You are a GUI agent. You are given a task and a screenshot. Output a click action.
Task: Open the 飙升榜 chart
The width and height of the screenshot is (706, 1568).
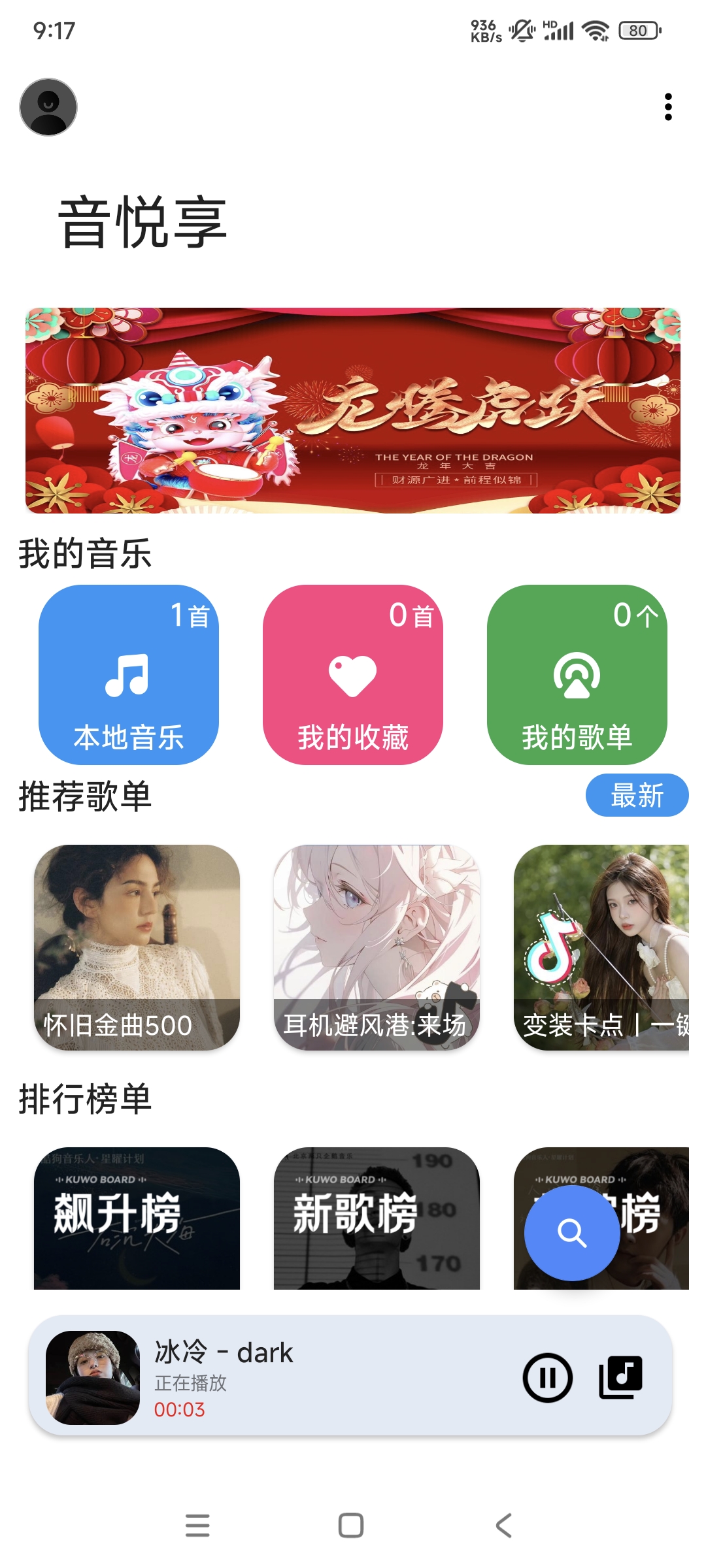point(137,1218)
